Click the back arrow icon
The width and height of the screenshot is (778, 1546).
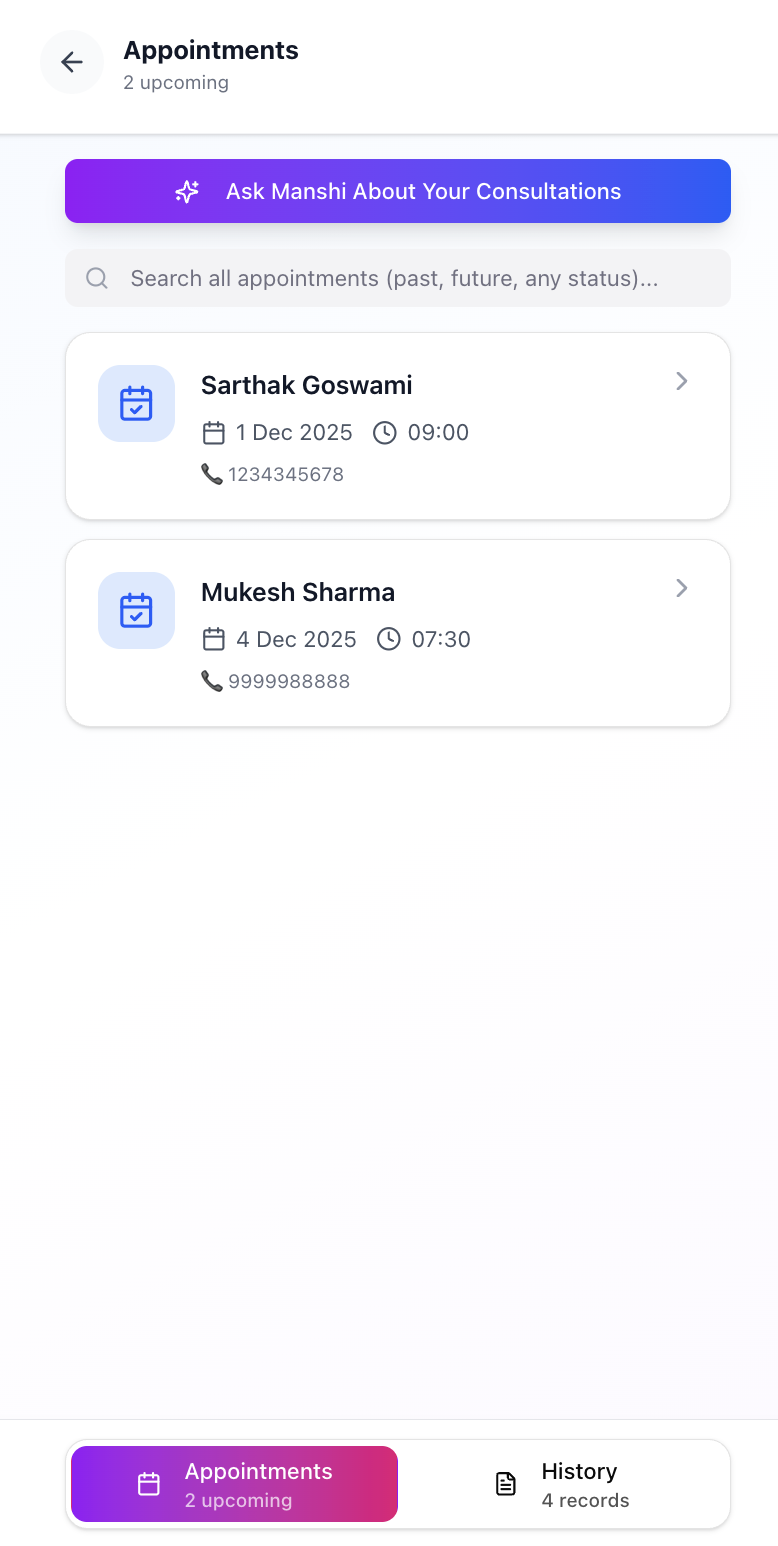tap(72, 62)
